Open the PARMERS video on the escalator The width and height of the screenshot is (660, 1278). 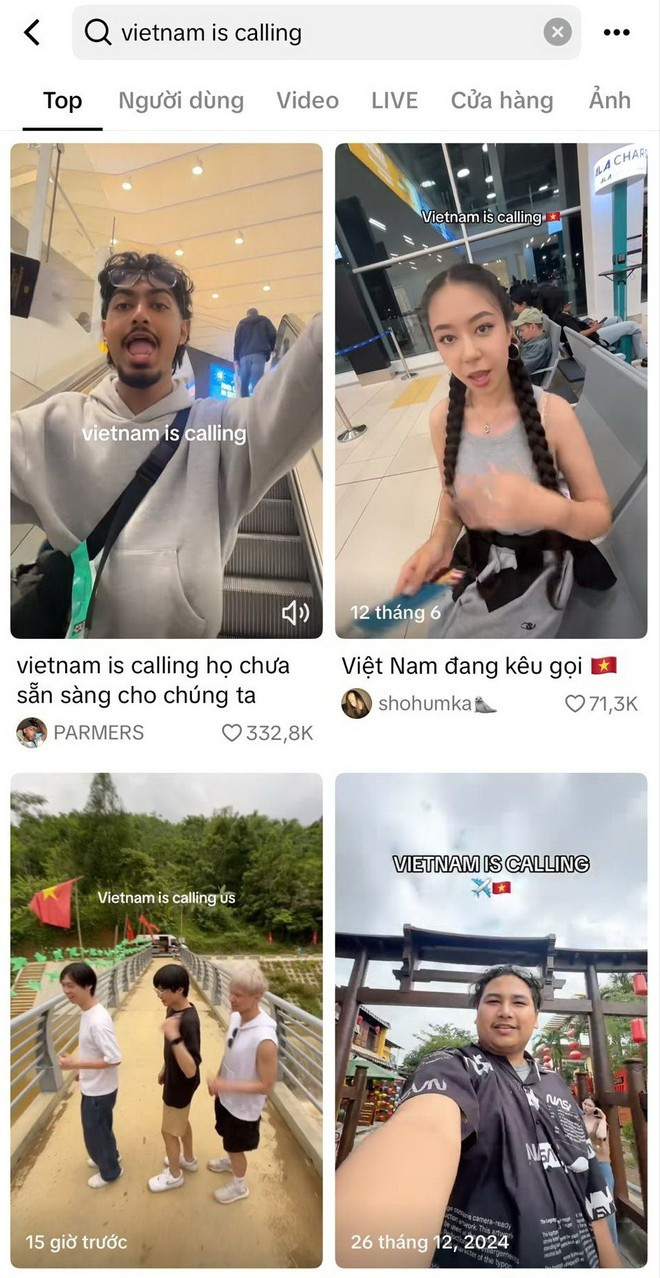(x=166, y=390)
